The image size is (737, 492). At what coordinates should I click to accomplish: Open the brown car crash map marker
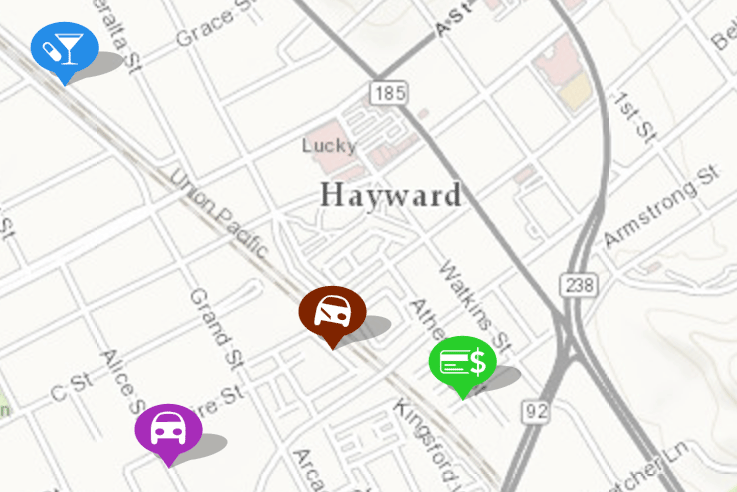[333, 313]
